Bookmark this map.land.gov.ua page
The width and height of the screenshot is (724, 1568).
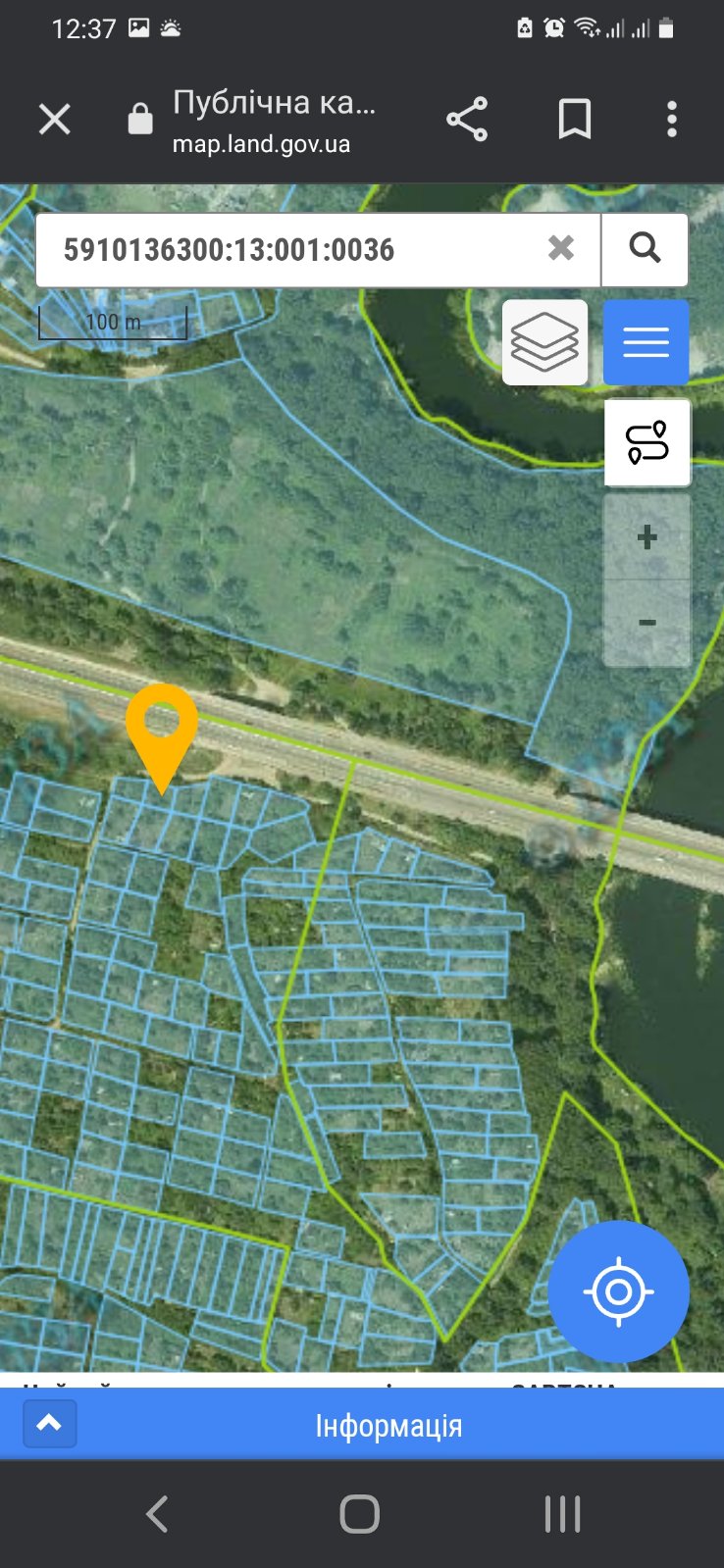click(x=574, y=120)
